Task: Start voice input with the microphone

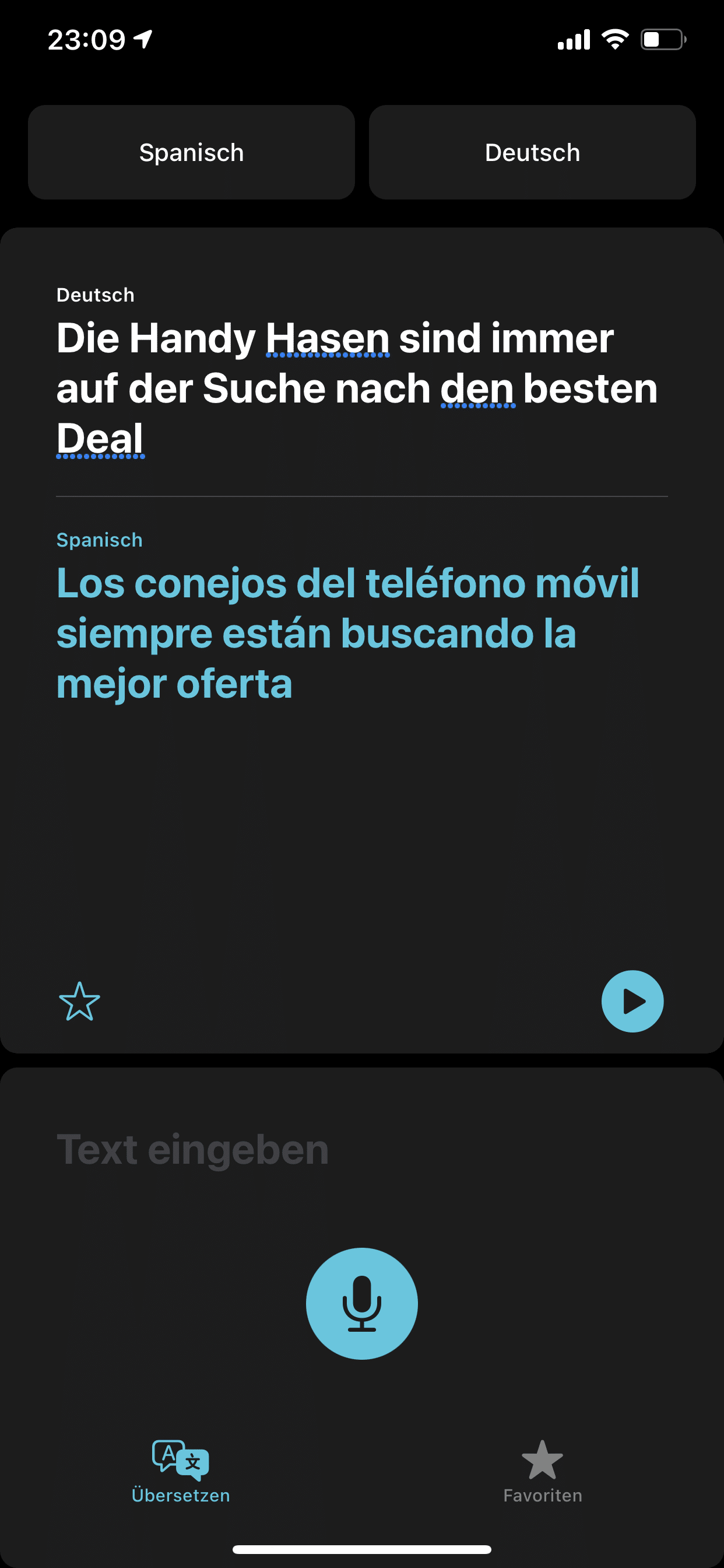Action: (x=362, y=1303)
